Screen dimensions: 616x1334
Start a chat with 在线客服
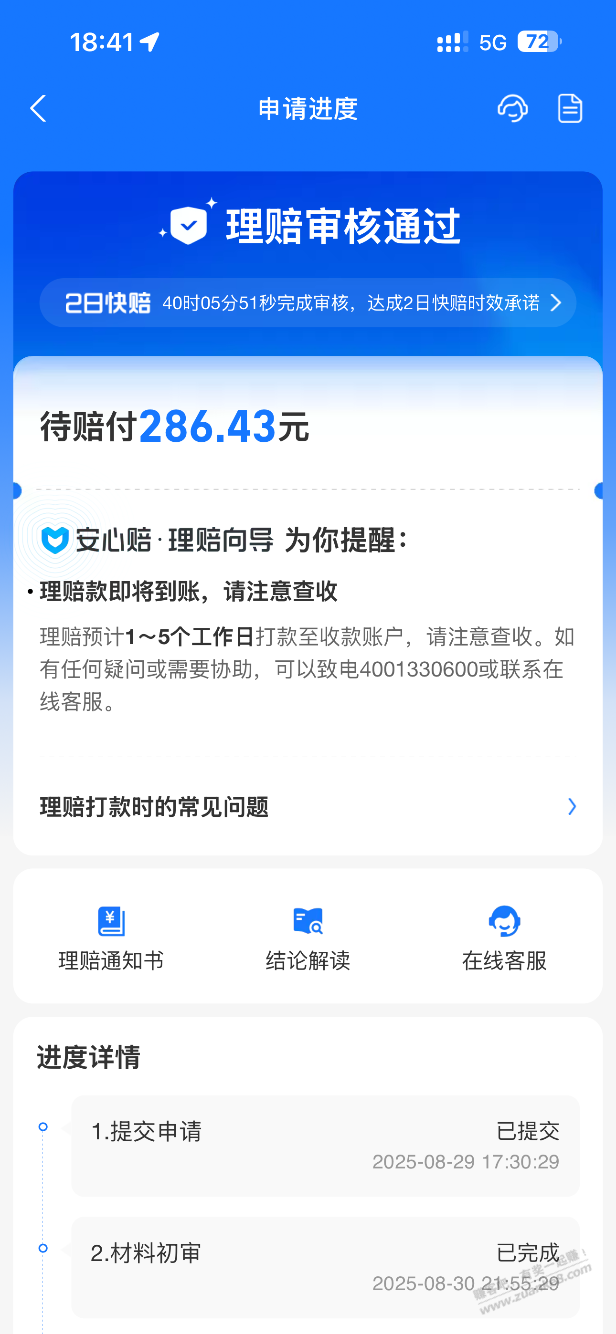tap(504, 937)
